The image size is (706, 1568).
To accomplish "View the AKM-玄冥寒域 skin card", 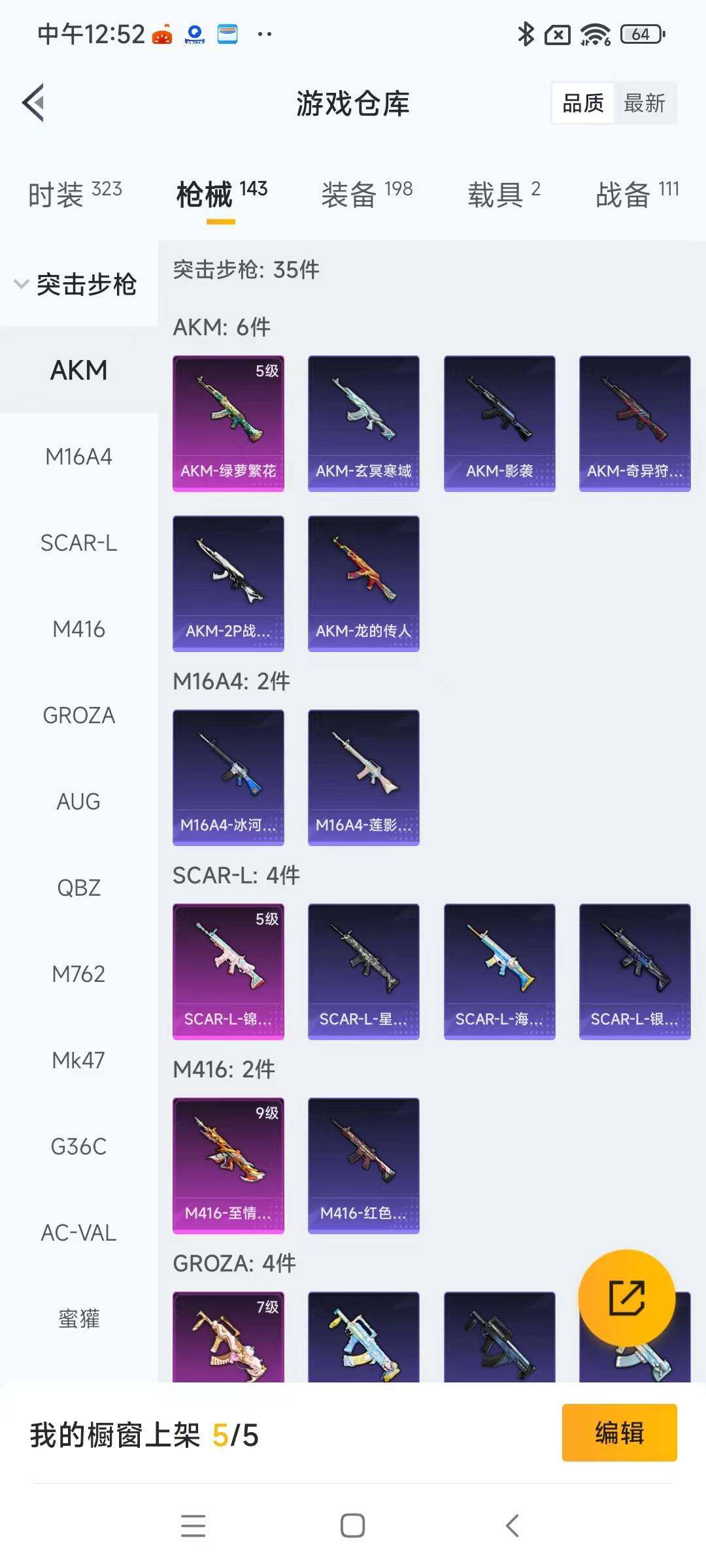I will click(363, 423).
